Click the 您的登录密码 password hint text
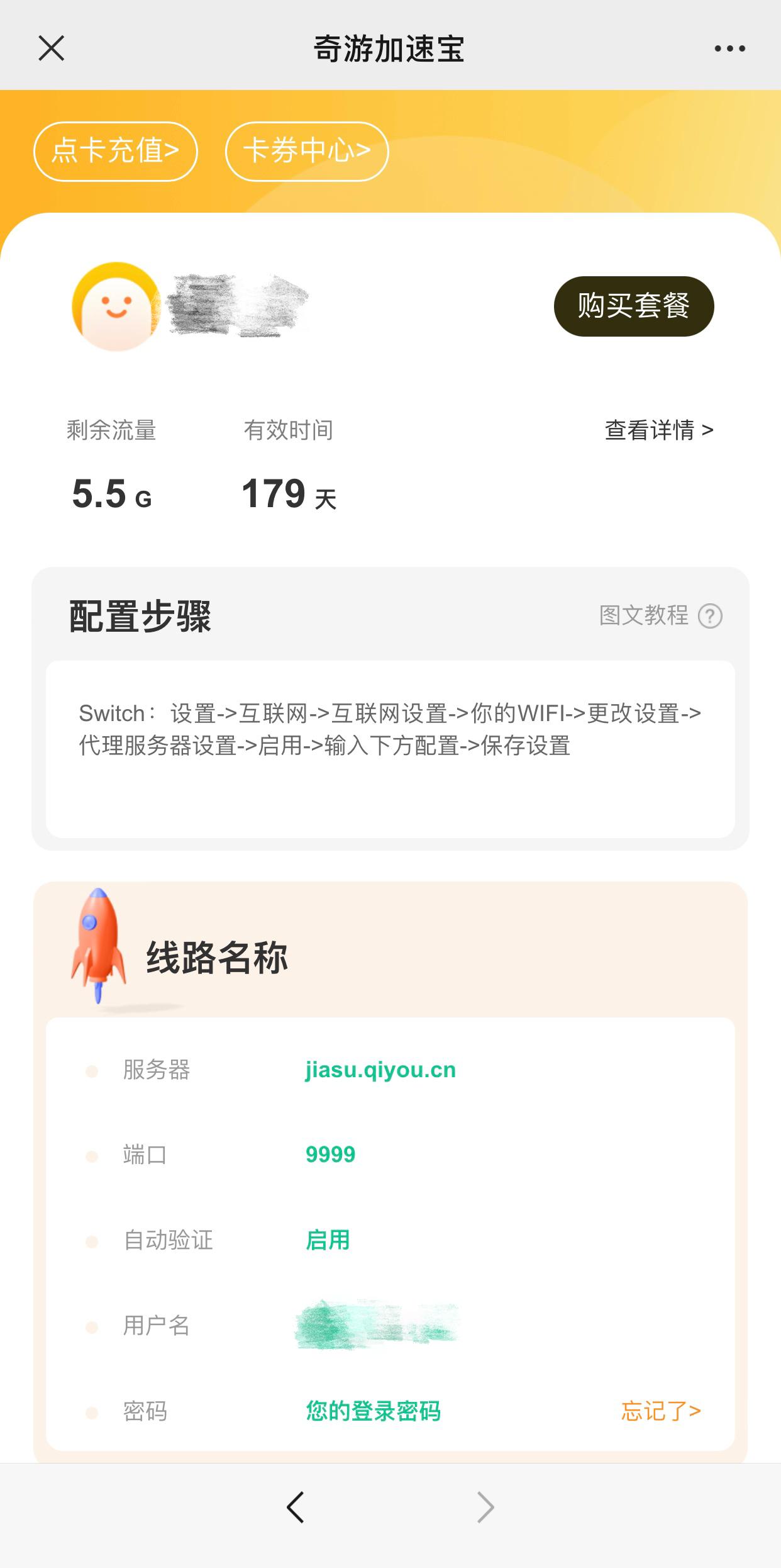Screen dimensions: 781x1568 [373, 1411]
